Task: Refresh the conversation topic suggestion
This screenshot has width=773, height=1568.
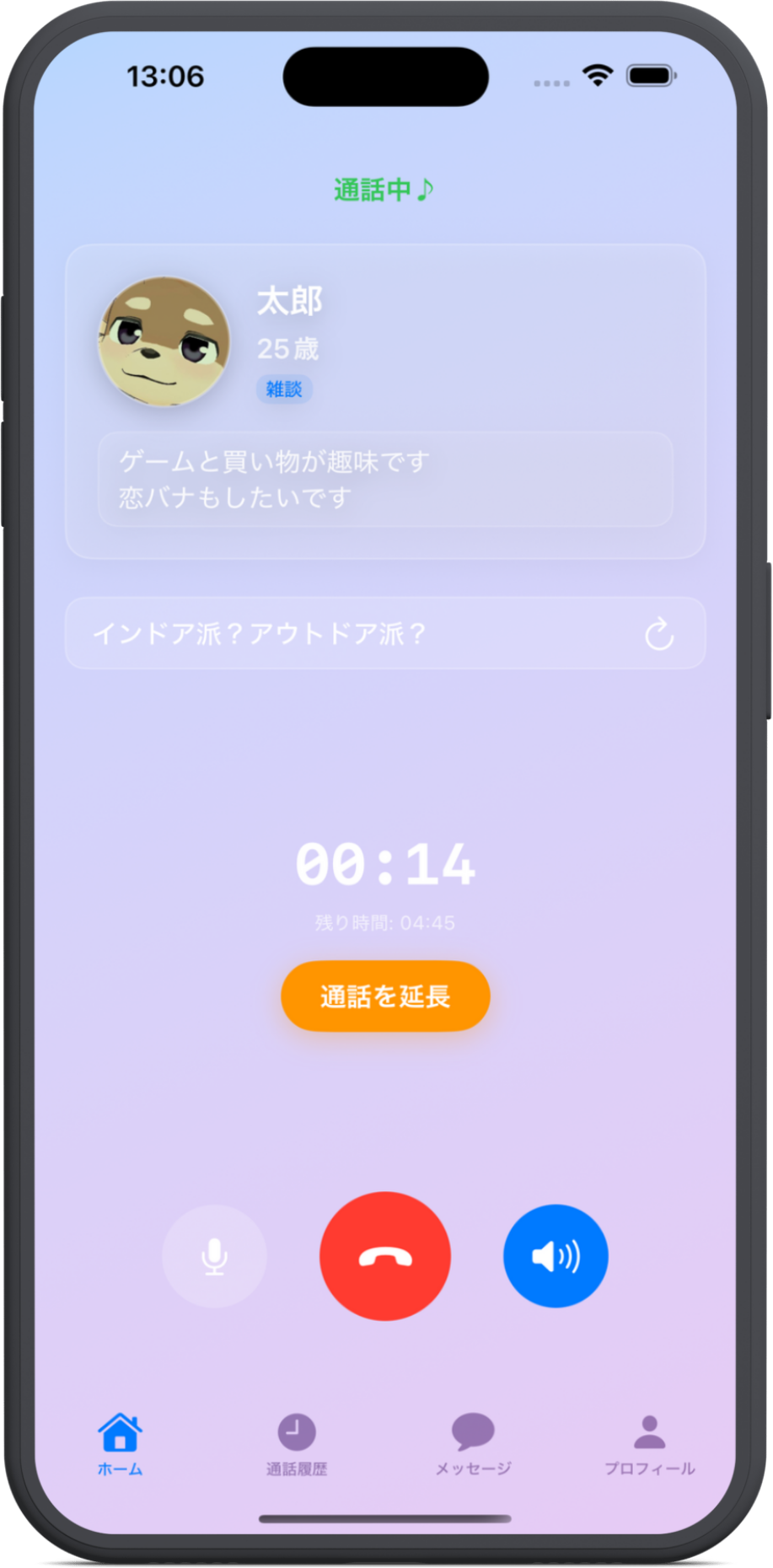Action: point(658,634)
